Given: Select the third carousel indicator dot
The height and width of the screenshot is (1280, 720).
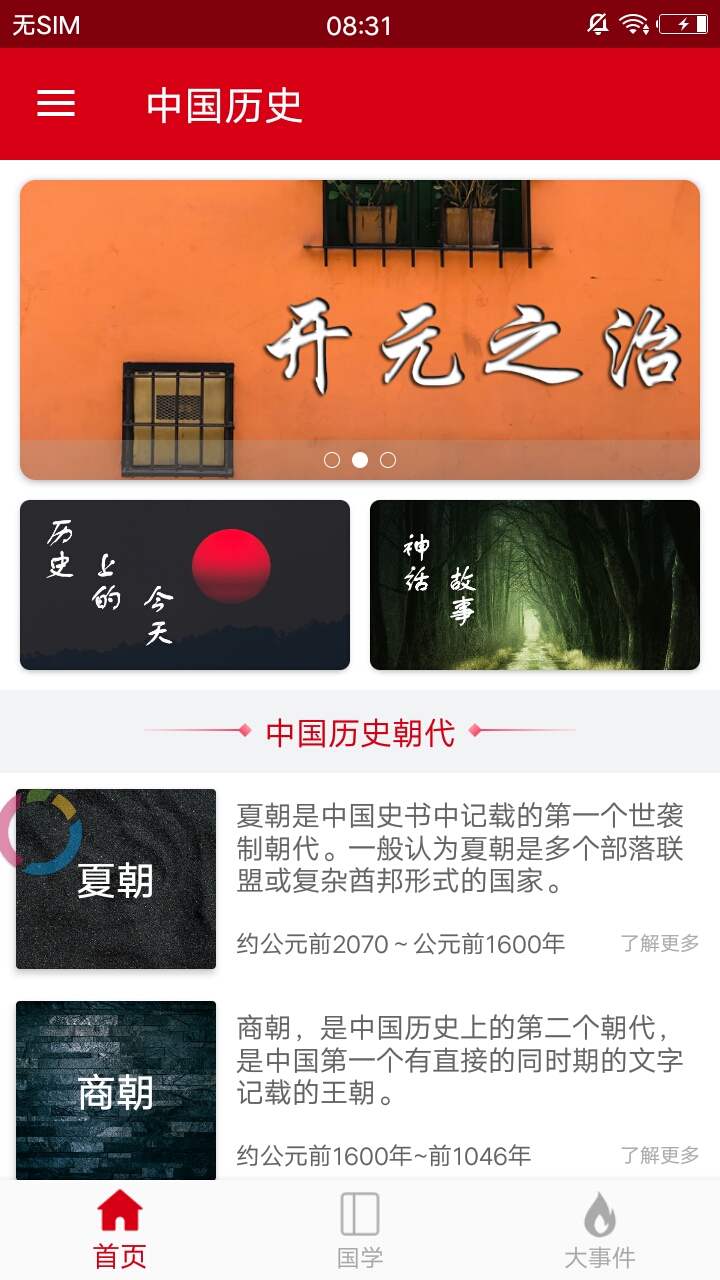Looking at the screenshot, I should (389, 460).
